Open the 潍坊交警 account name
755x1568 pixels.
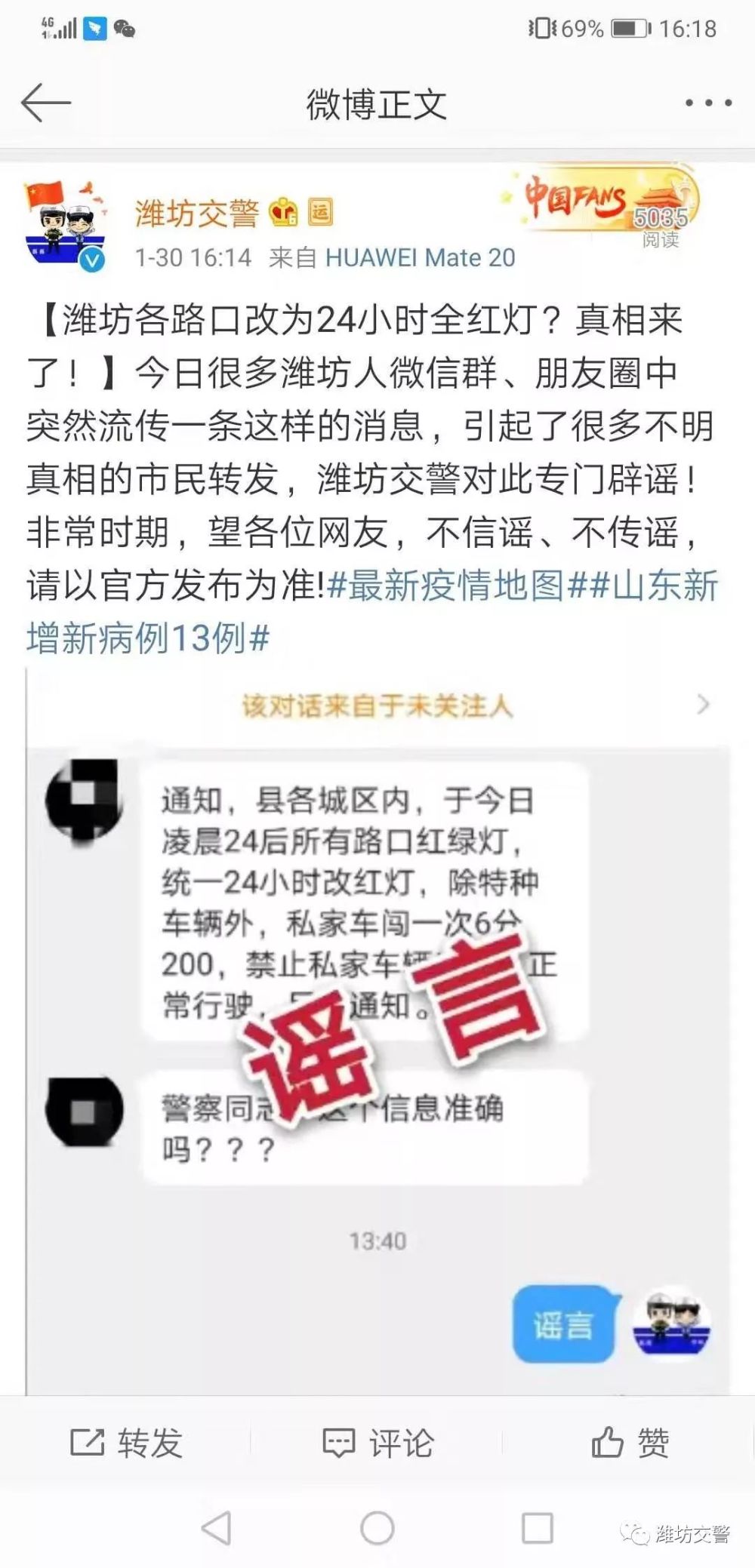(x=196, y=214)
